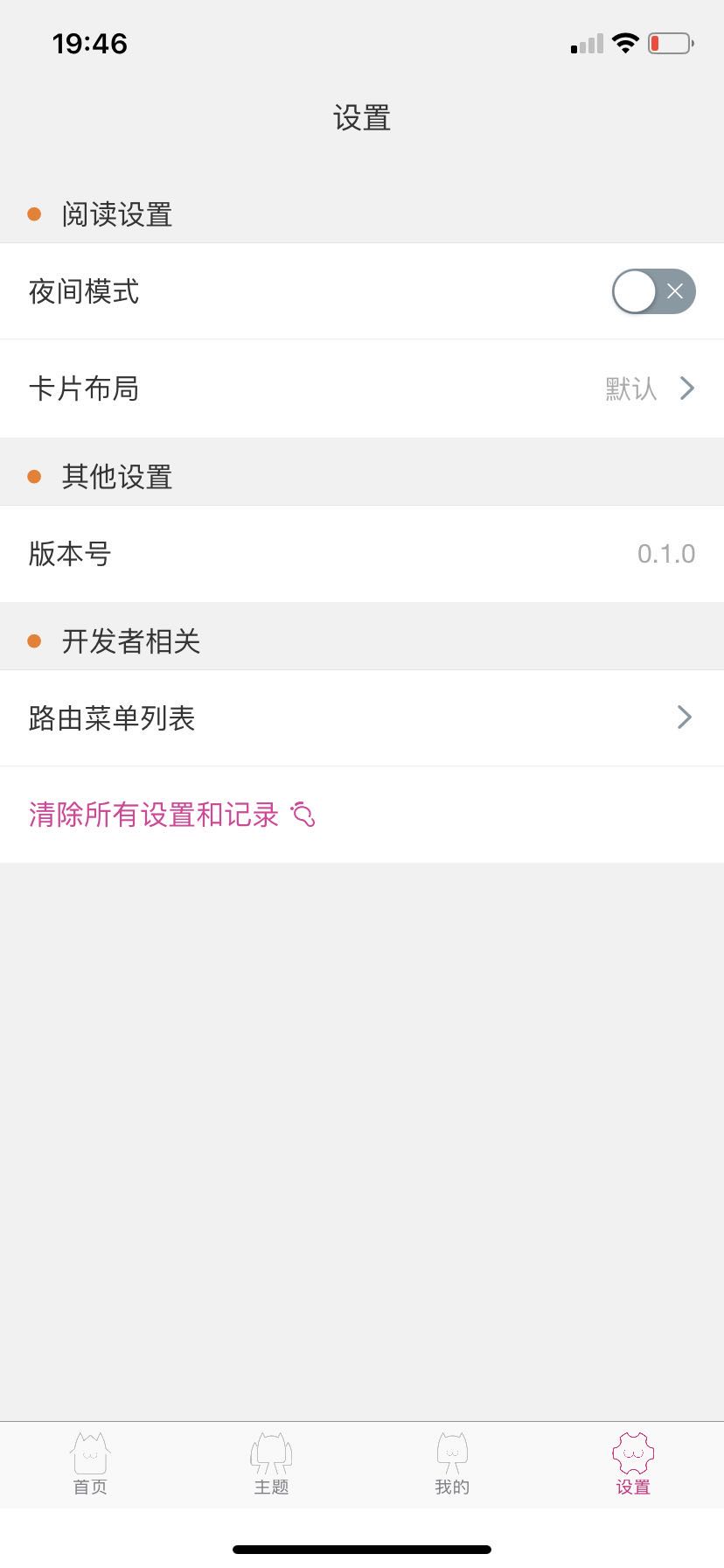Enable the 夜间模式 night mode switch
724x1568 pixels.
tap(653, 291)
